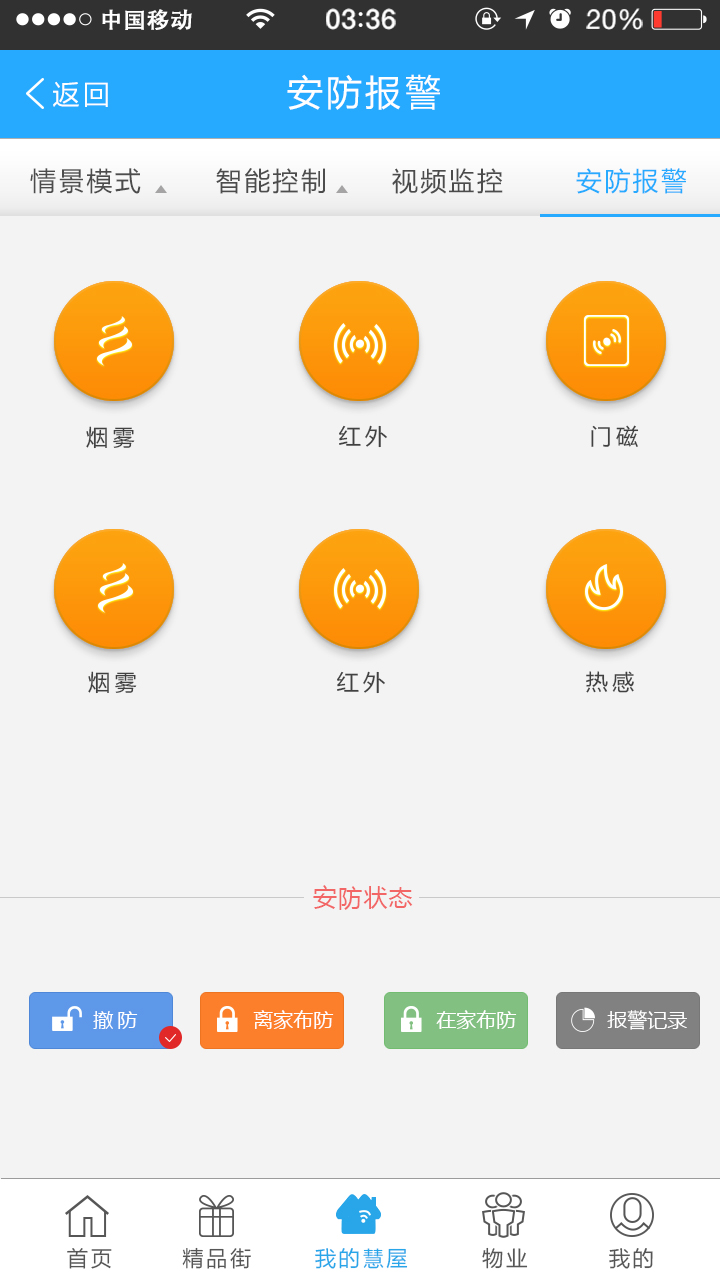This screenshot has height=1280, width=720.
Task: Select the second 红外 infrared sensor icon
Action: pyautogui.click(x=359, y=589)
